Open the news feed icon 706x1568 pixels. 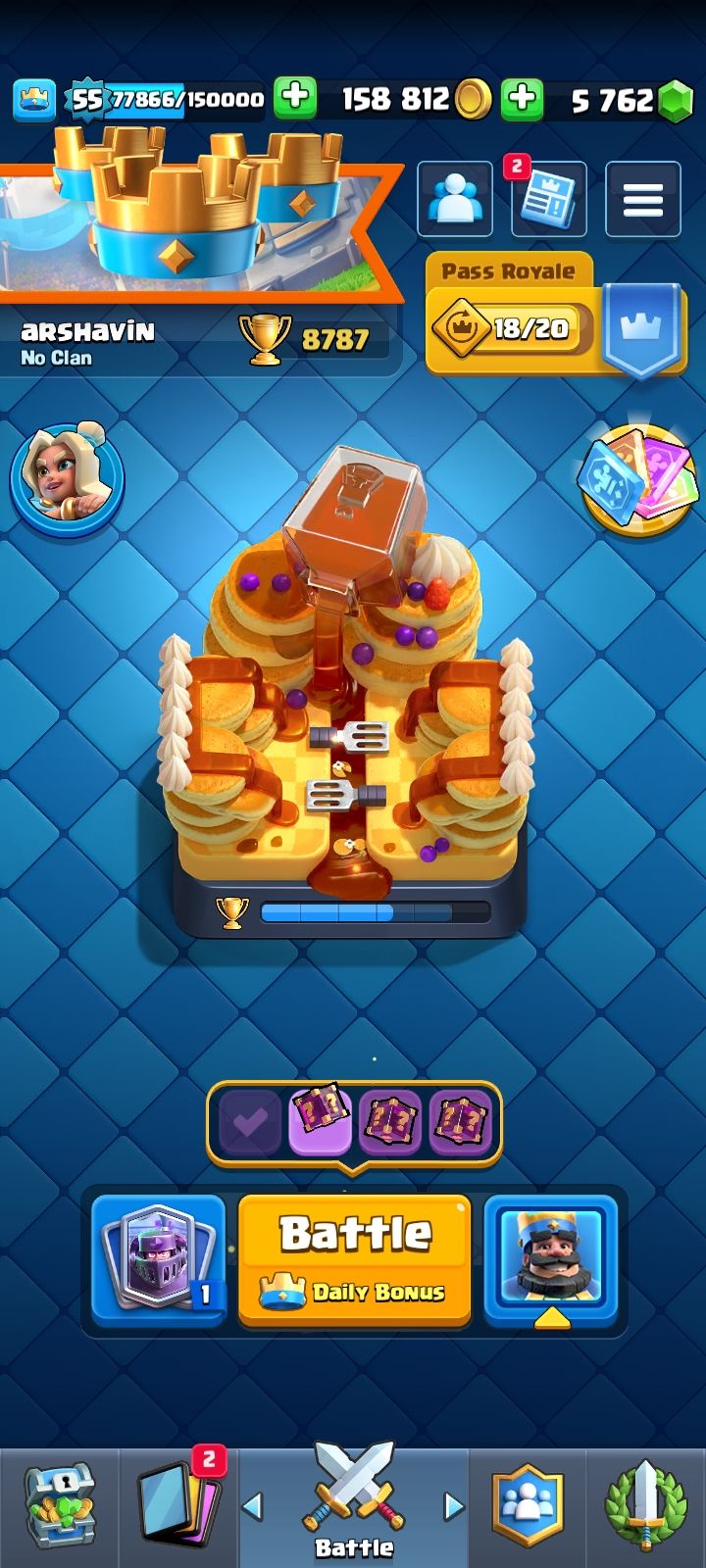point(548,201)
